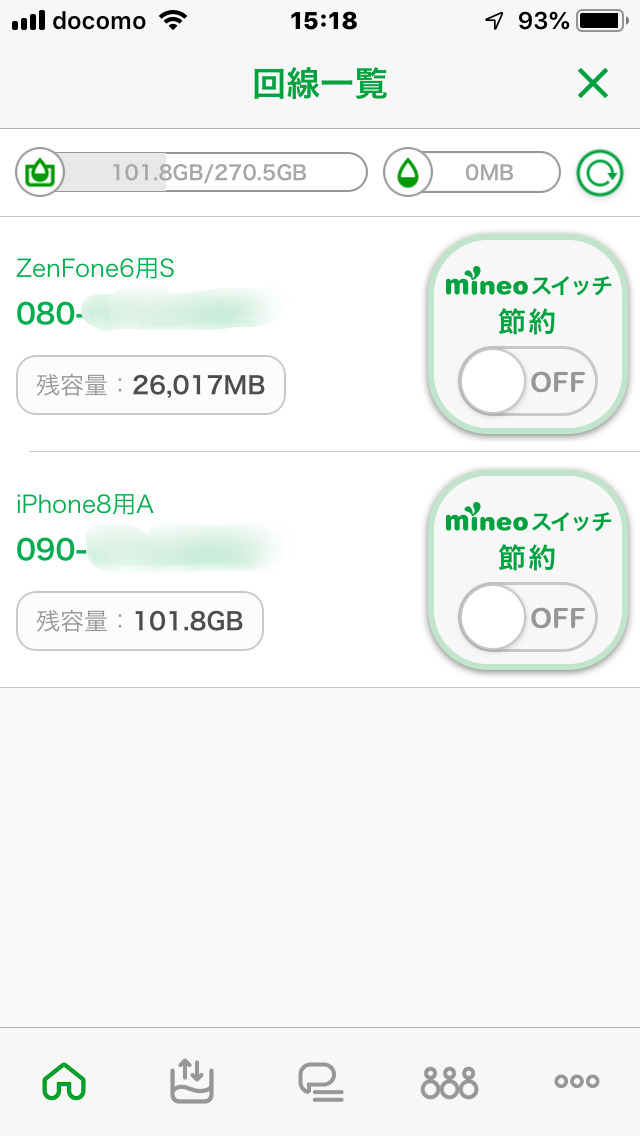Image resolution: width=640 pixels, height=1136 pixels.
Task: Close the 回線一覧 line list screen
Action: (x=592, y=85)
